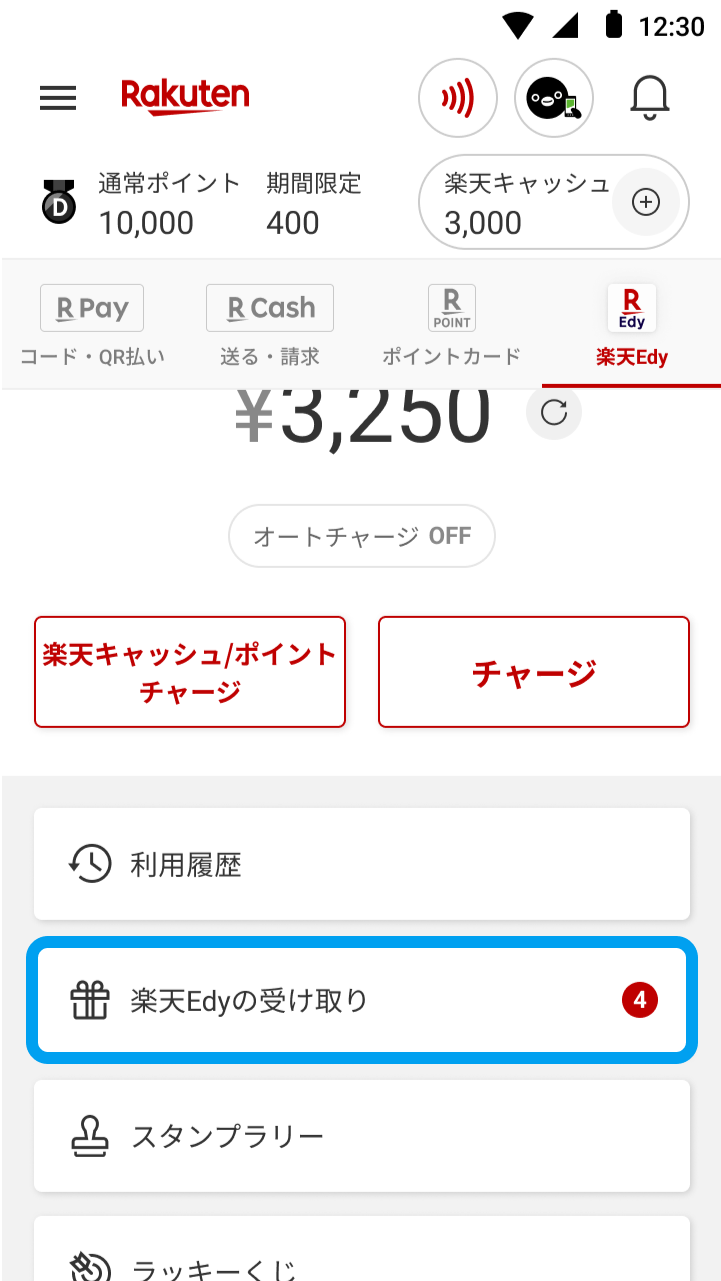Open スタンプラリー row
721x1281 pixels.
point(362,1136)
